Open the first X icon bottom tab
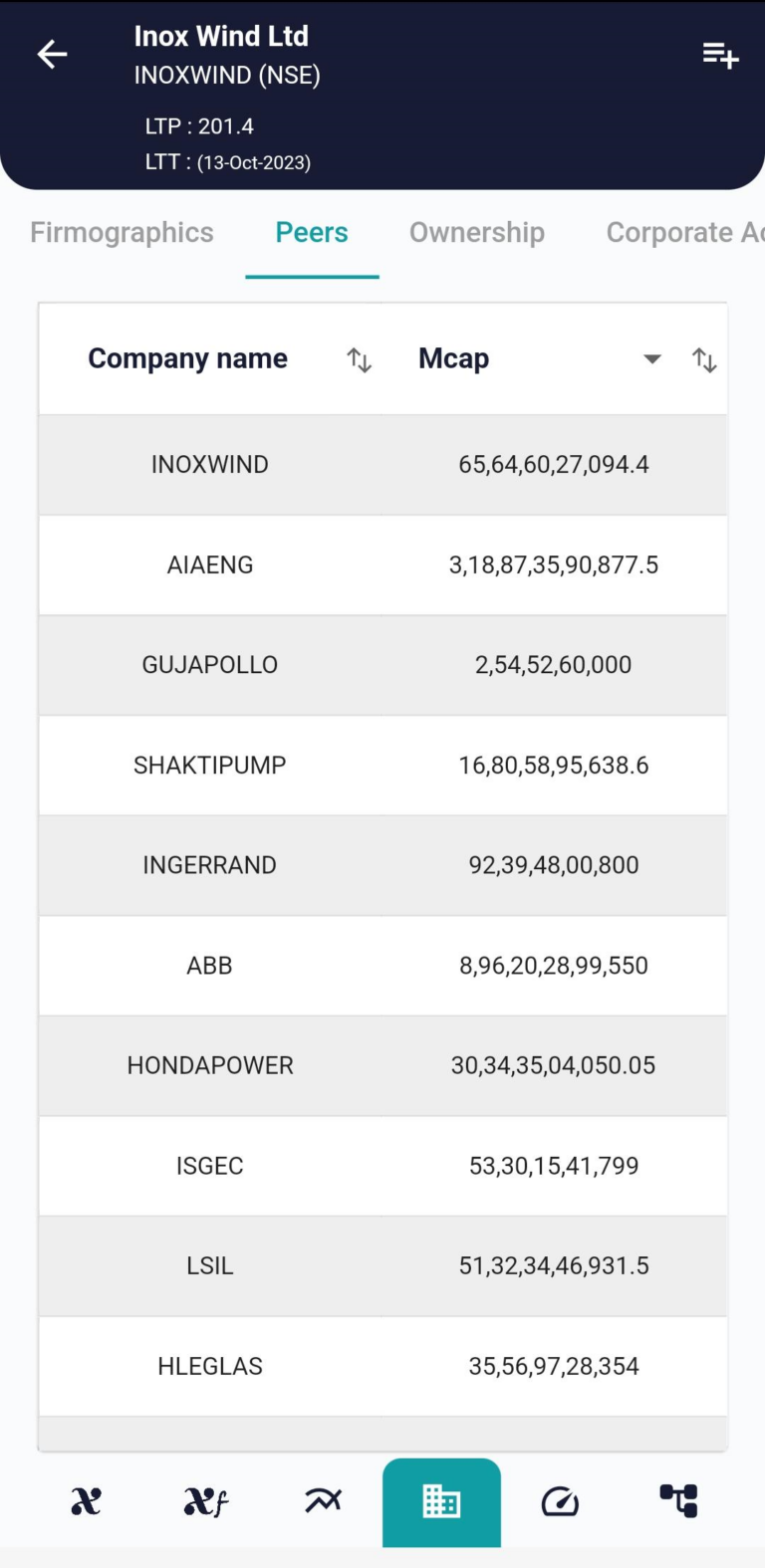Screen dimensions: 765x1568 tap(87, 1501)
